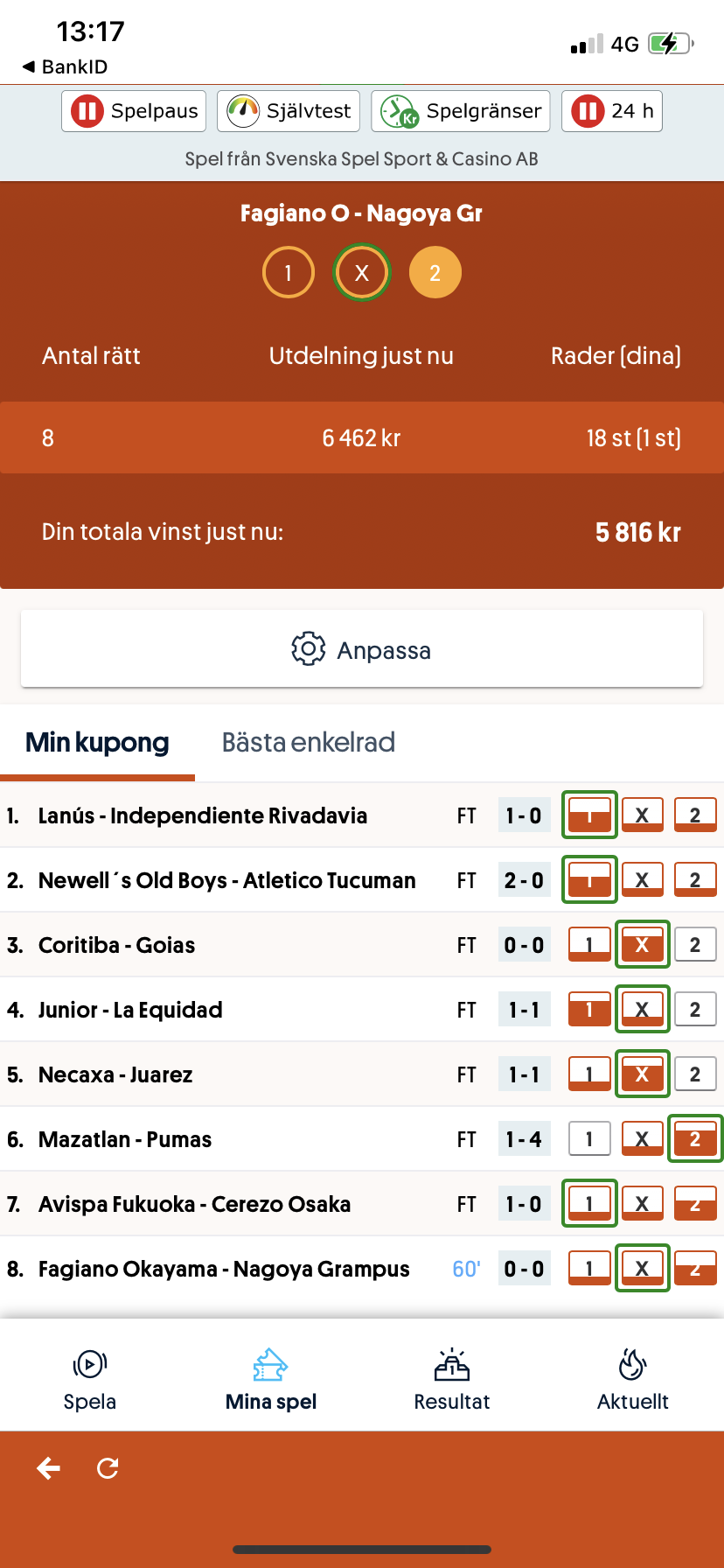
Task: Open the Resultat tab
Action: point(452,1379)
